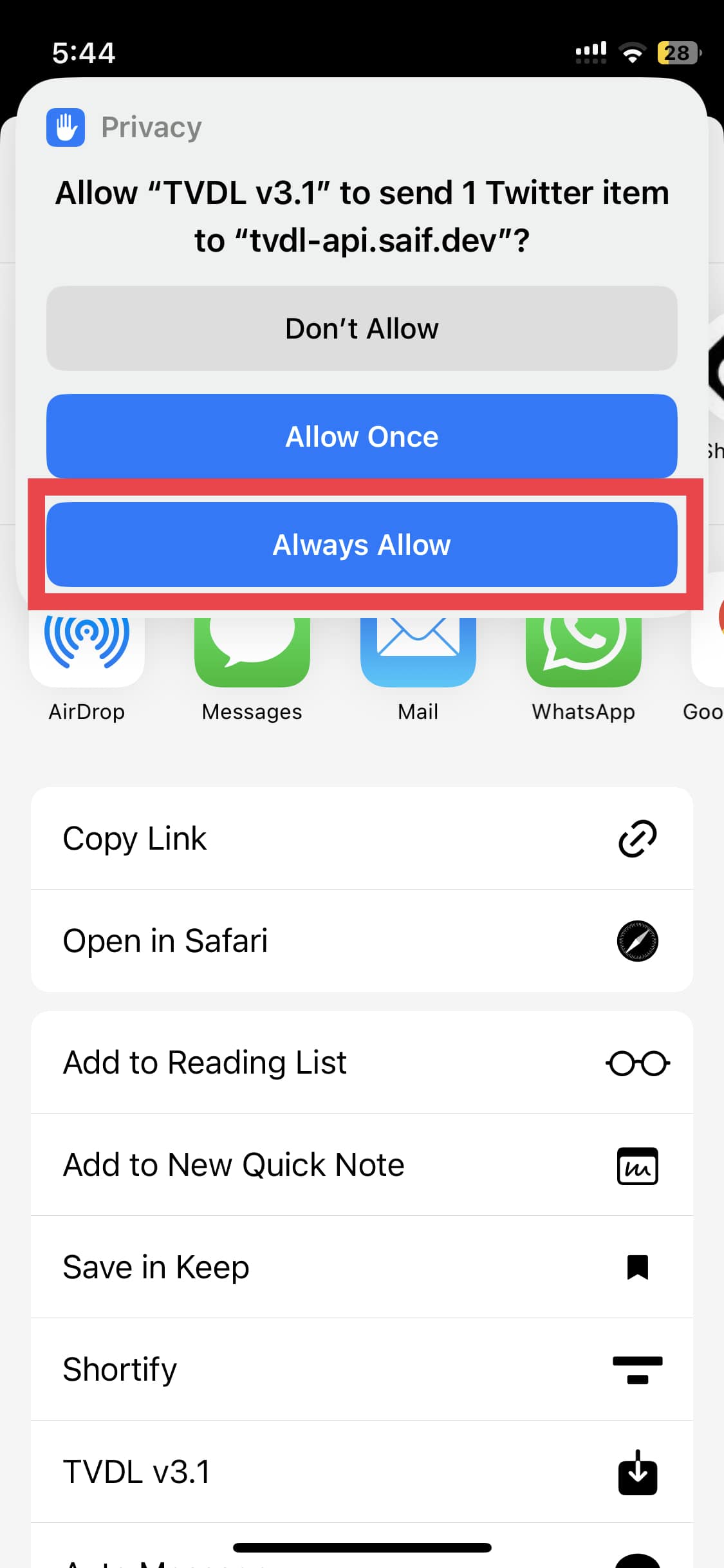Choose Allow Once for TVDL v3.1
Image resolution: width=724 pixels, height=1568 pixels.
pyautogui.click(x=362, y=436)
